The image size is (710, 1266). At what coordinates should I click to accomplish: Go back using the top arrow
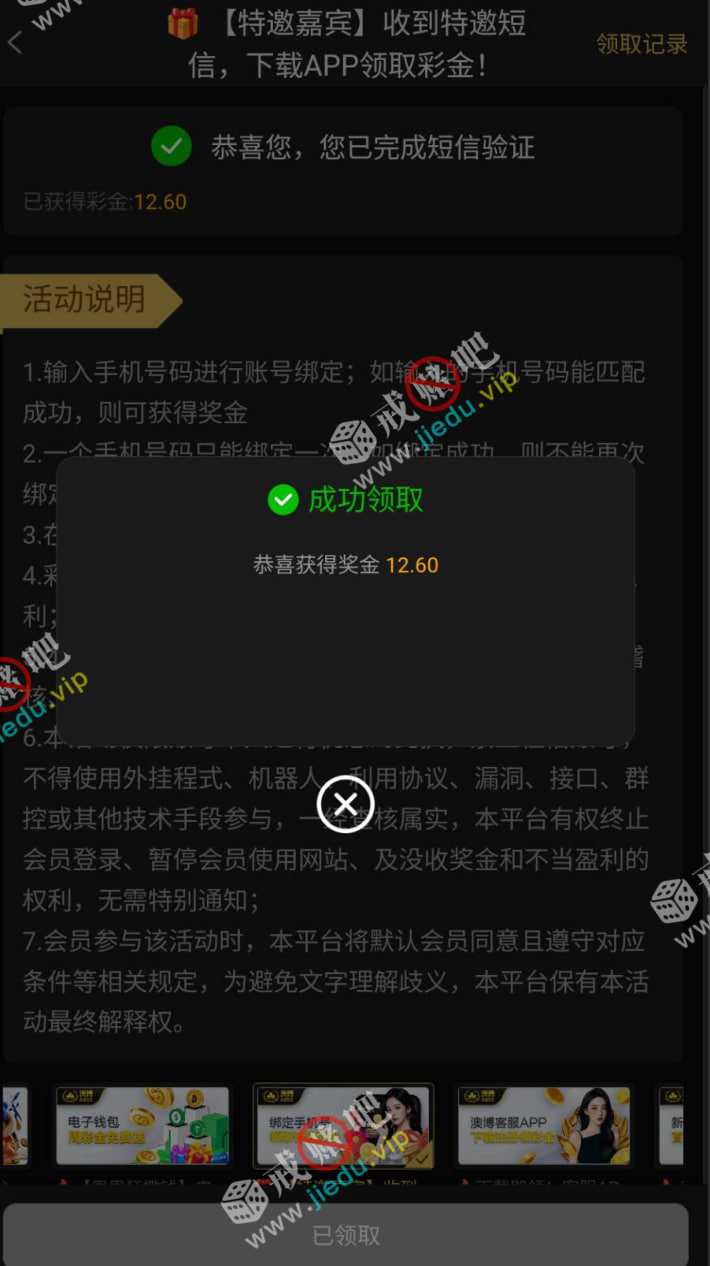15,43
